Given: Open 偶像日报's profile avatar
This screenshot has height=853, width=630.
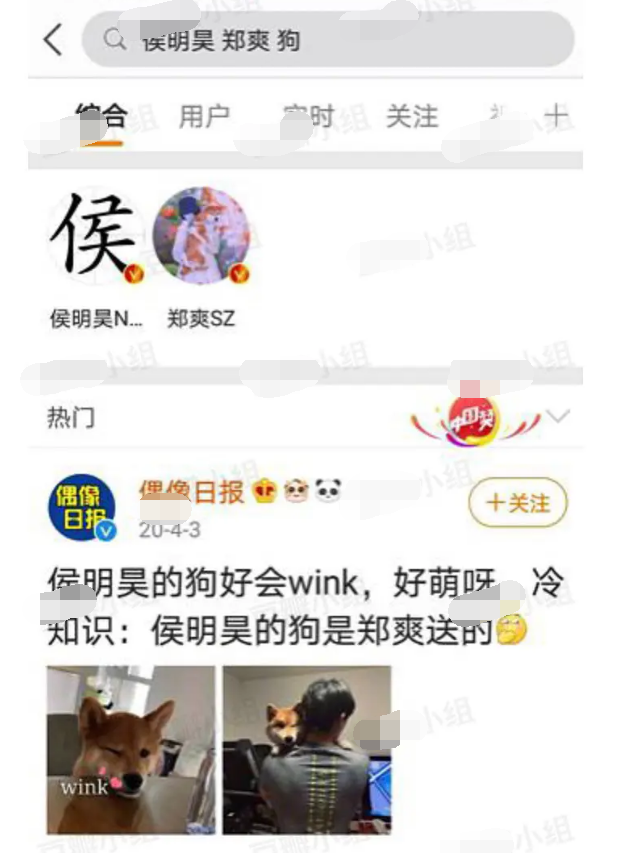Looking at the screenshot, I should pyautogui.click(x=81, y=506).
